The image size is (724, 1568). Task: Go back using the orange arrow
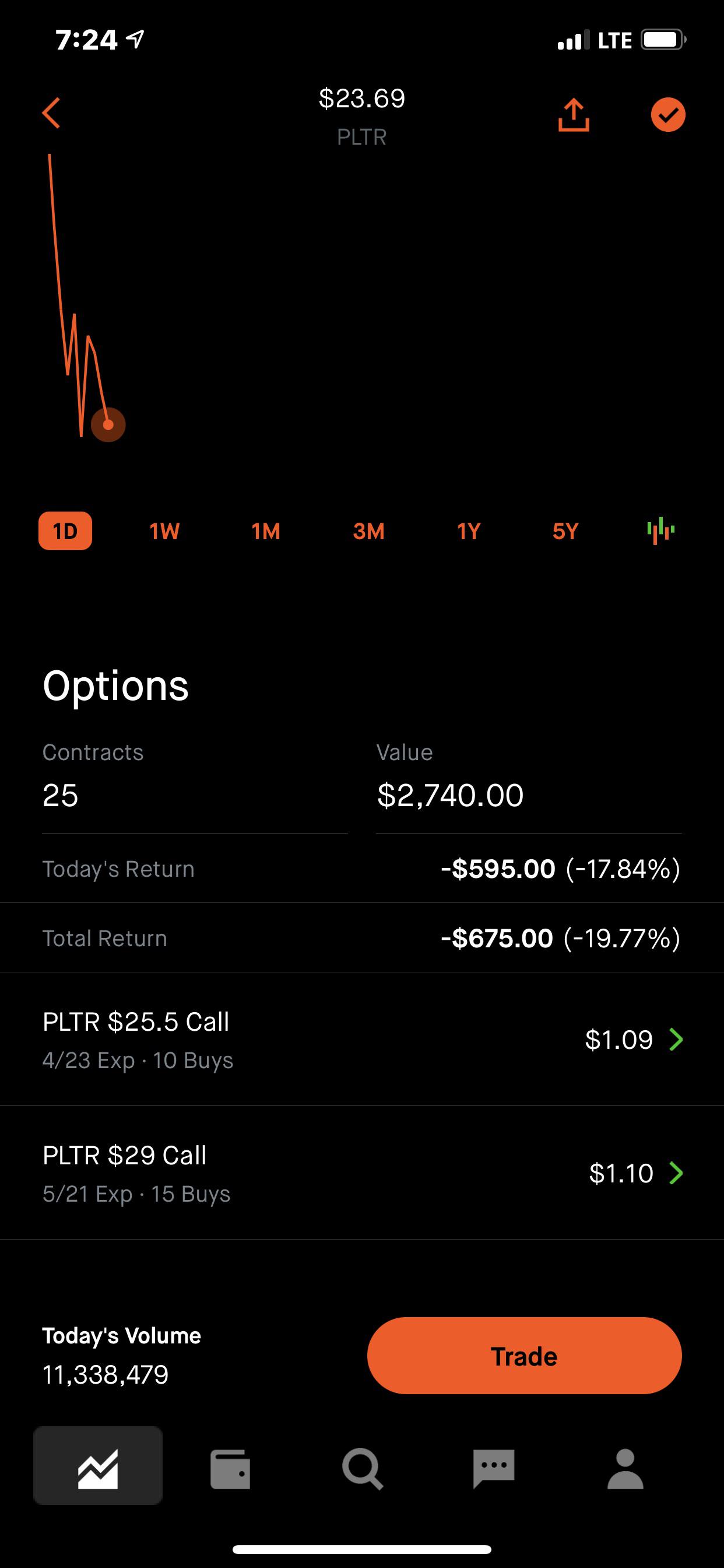coord(52,113)
